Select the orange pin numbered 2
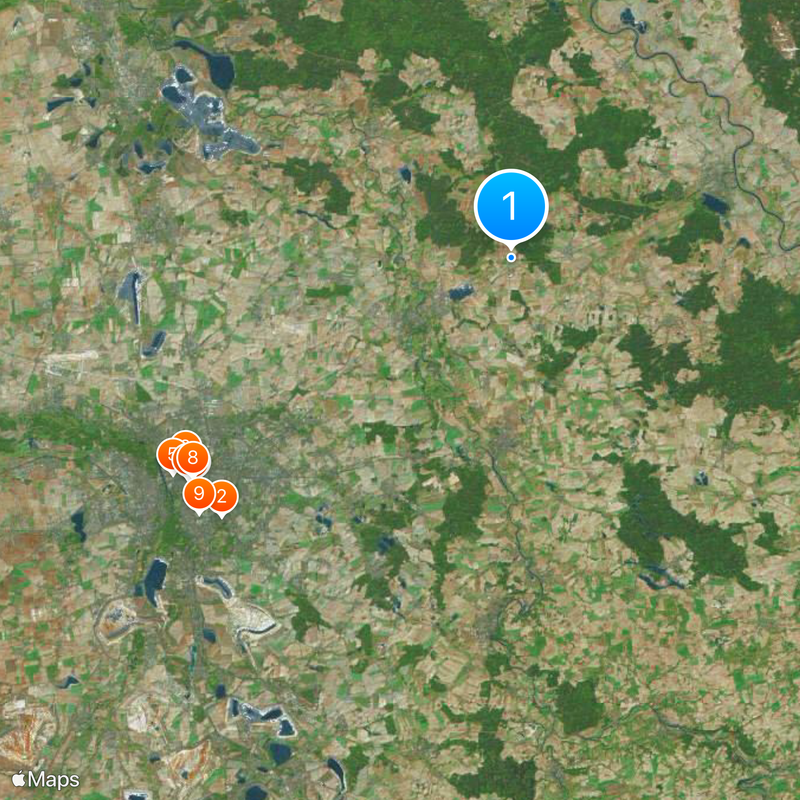Viewport: 800px width, 800px height. (x=224, y=495)
